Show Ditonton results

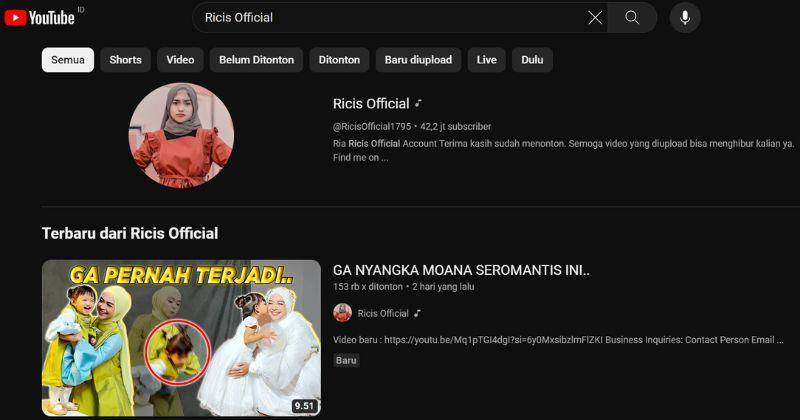tap(339, 60)
